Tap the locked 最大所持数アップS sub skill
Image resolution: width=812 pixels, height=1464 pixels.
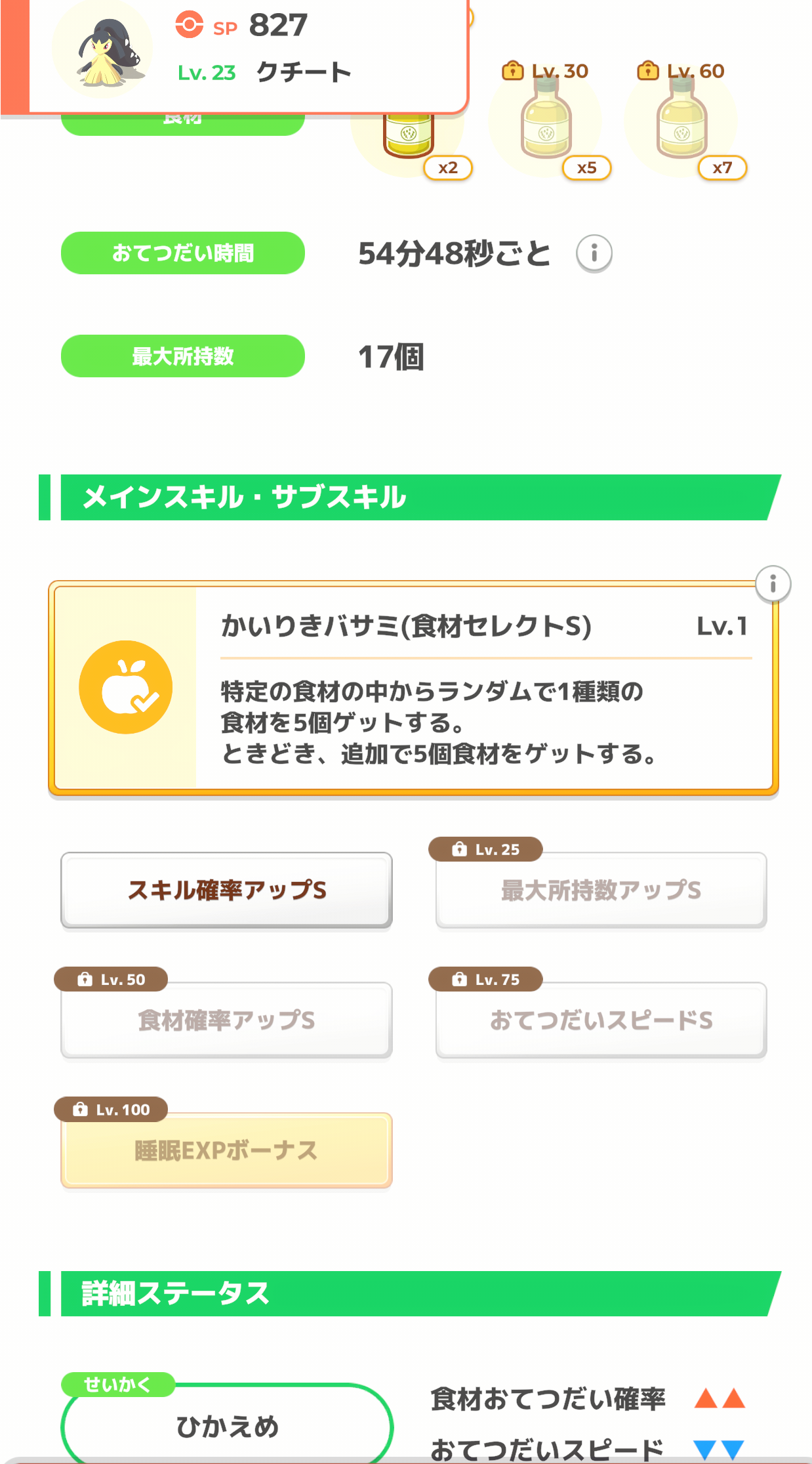click(x=601, y=890)
